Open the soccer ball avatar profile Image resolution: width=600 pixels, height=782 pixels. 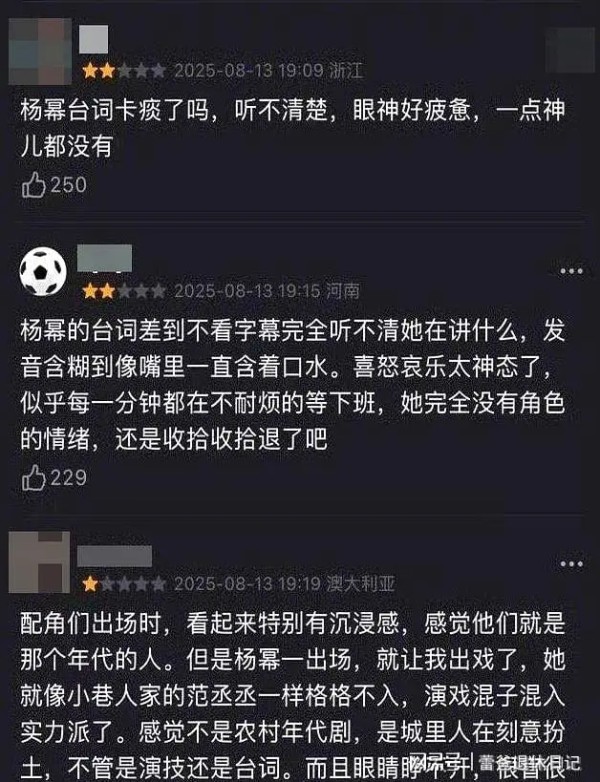click(43, 270)
